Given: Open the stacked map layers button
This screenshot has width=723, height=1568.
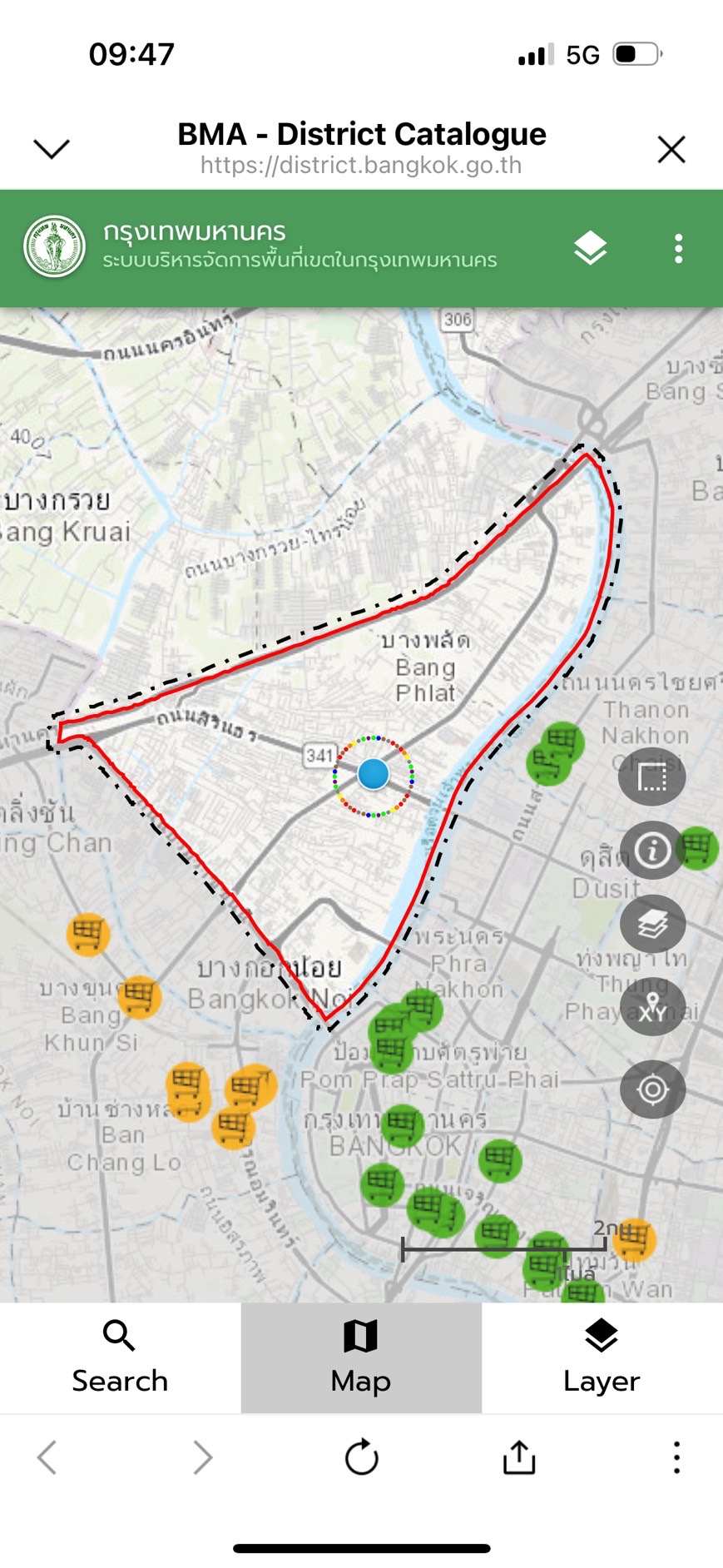Looking at the screenshot, I should (652, 924).
